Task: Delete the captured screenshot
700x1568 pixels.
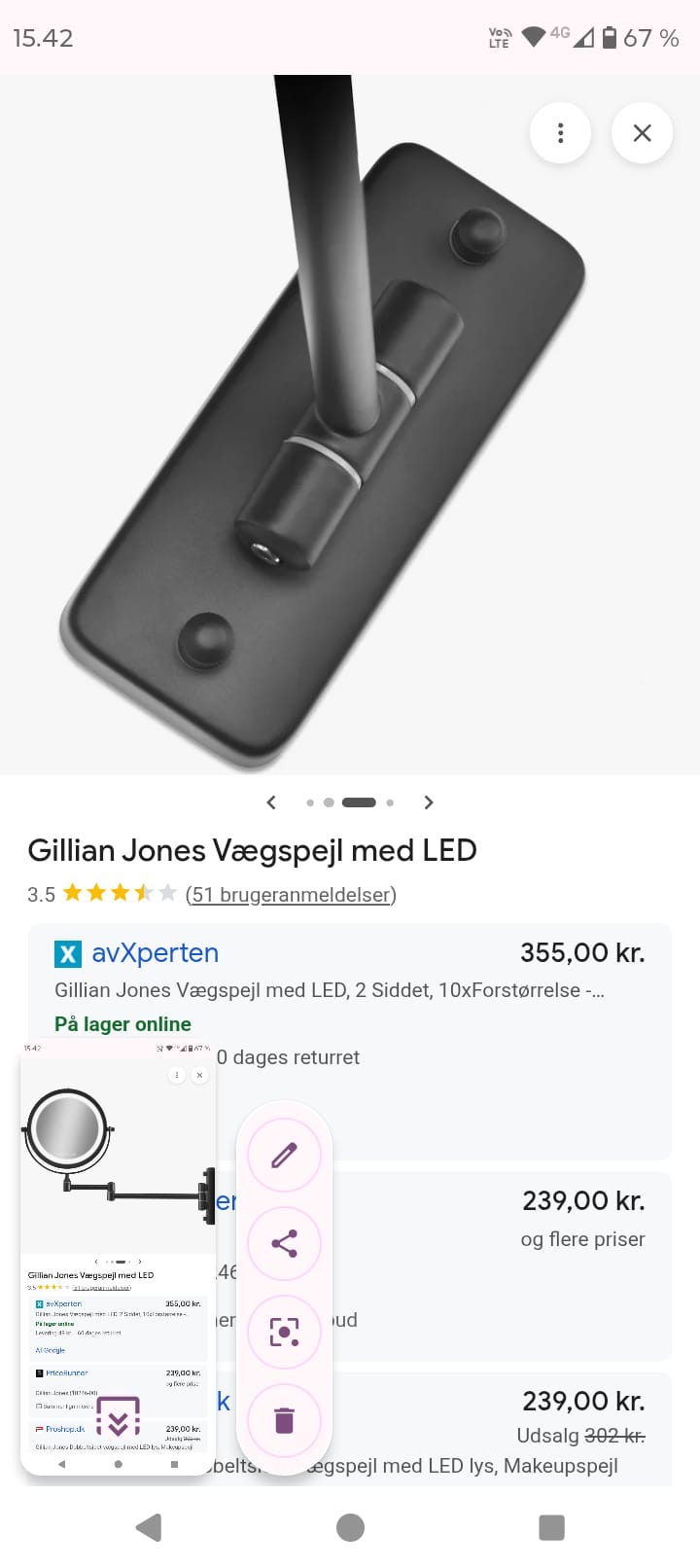Action: [x=284, y=1420]
